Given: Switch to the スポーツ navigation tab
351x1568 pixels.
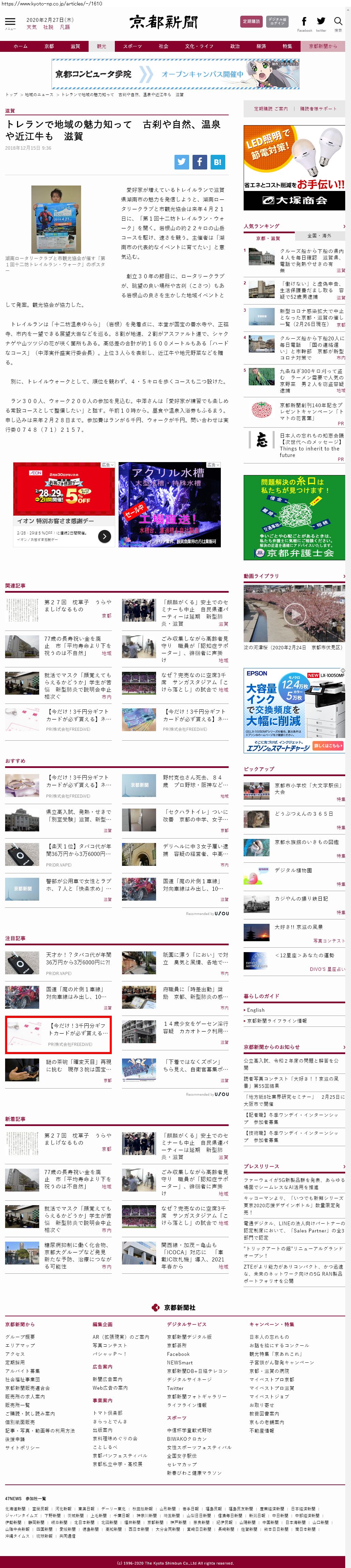Looking at the screenshot, I should tap(132, 46).
